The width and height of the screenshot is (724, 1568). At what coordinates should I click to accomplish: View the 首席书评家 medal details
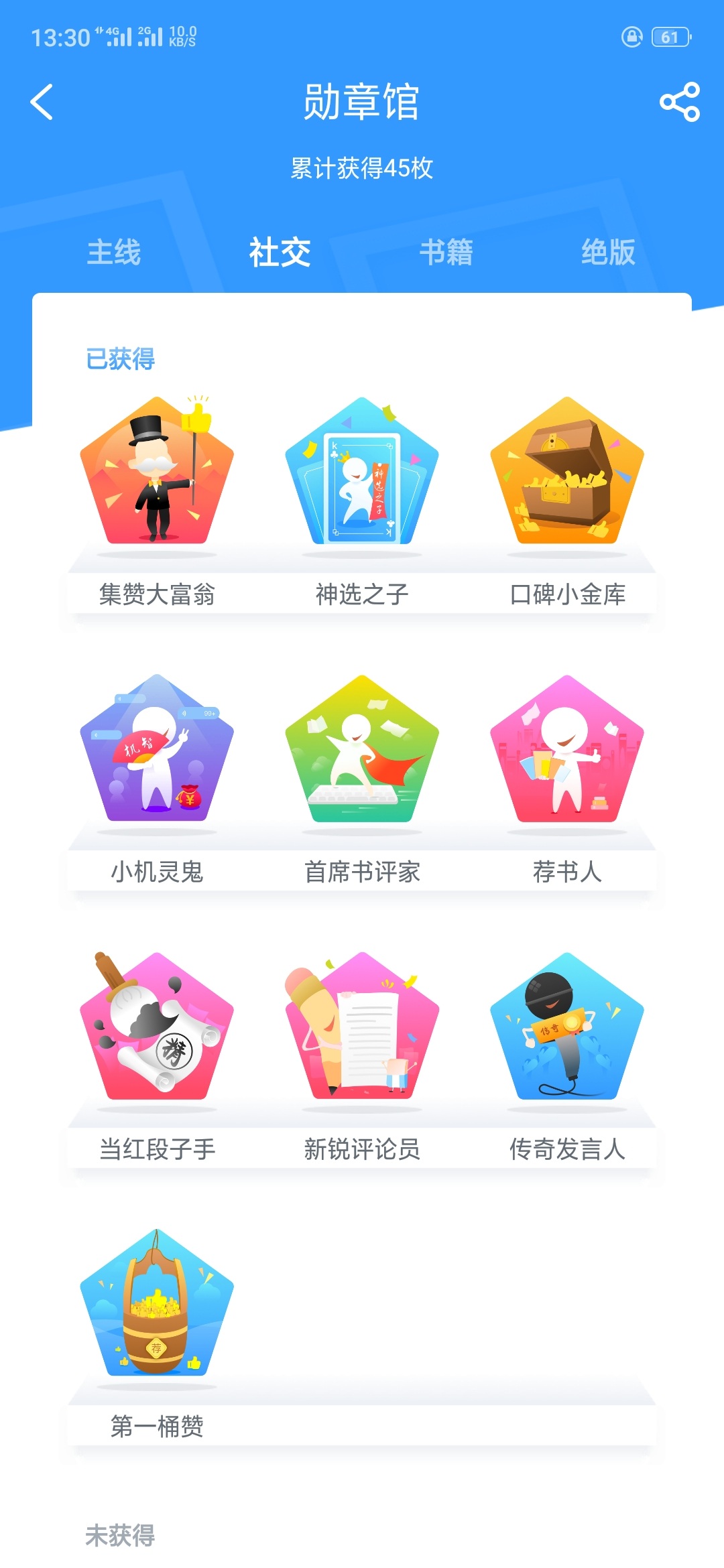tap(362, 750)
